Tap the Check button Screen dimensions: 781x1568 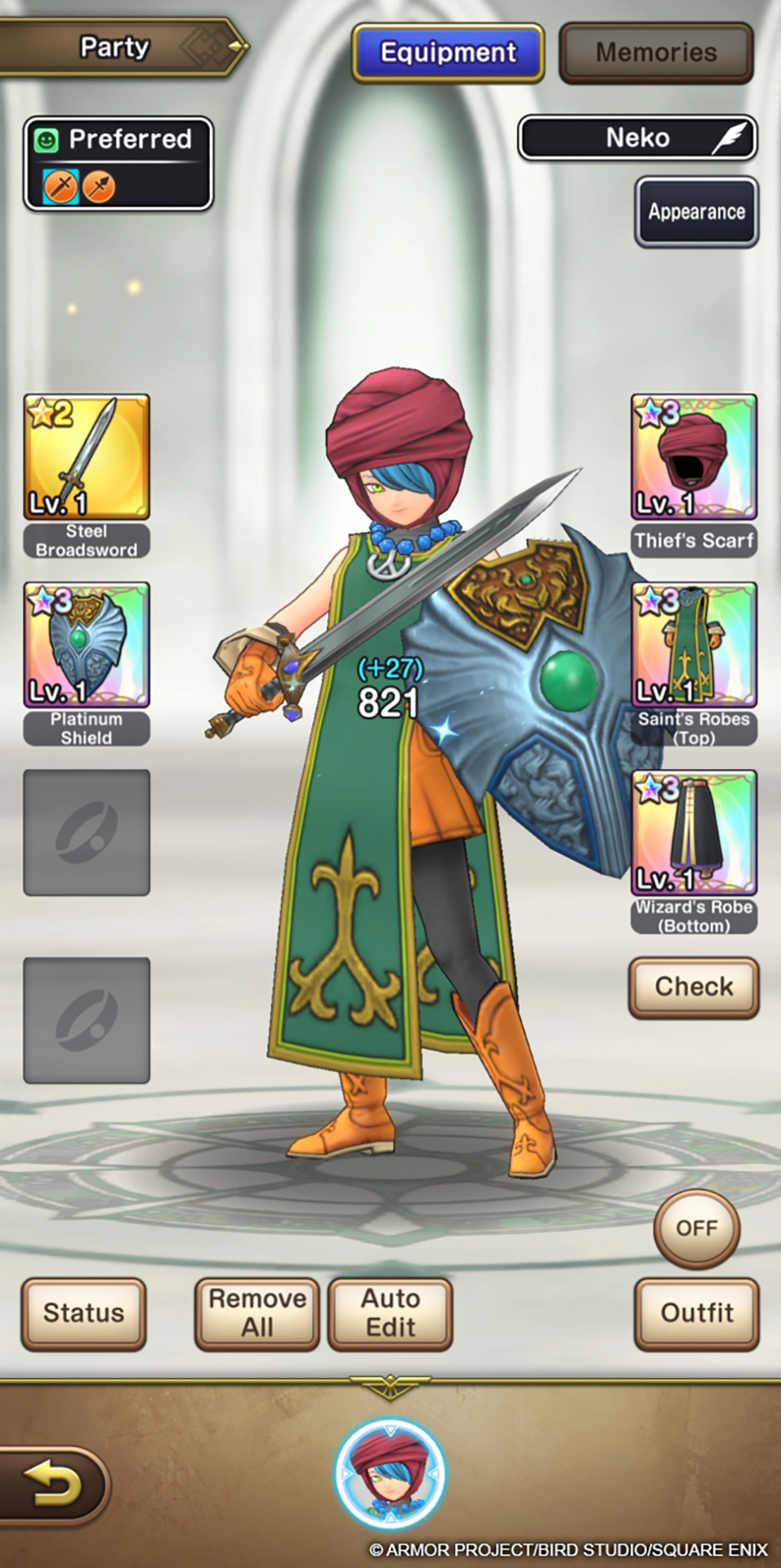click(x=694, y=987)
